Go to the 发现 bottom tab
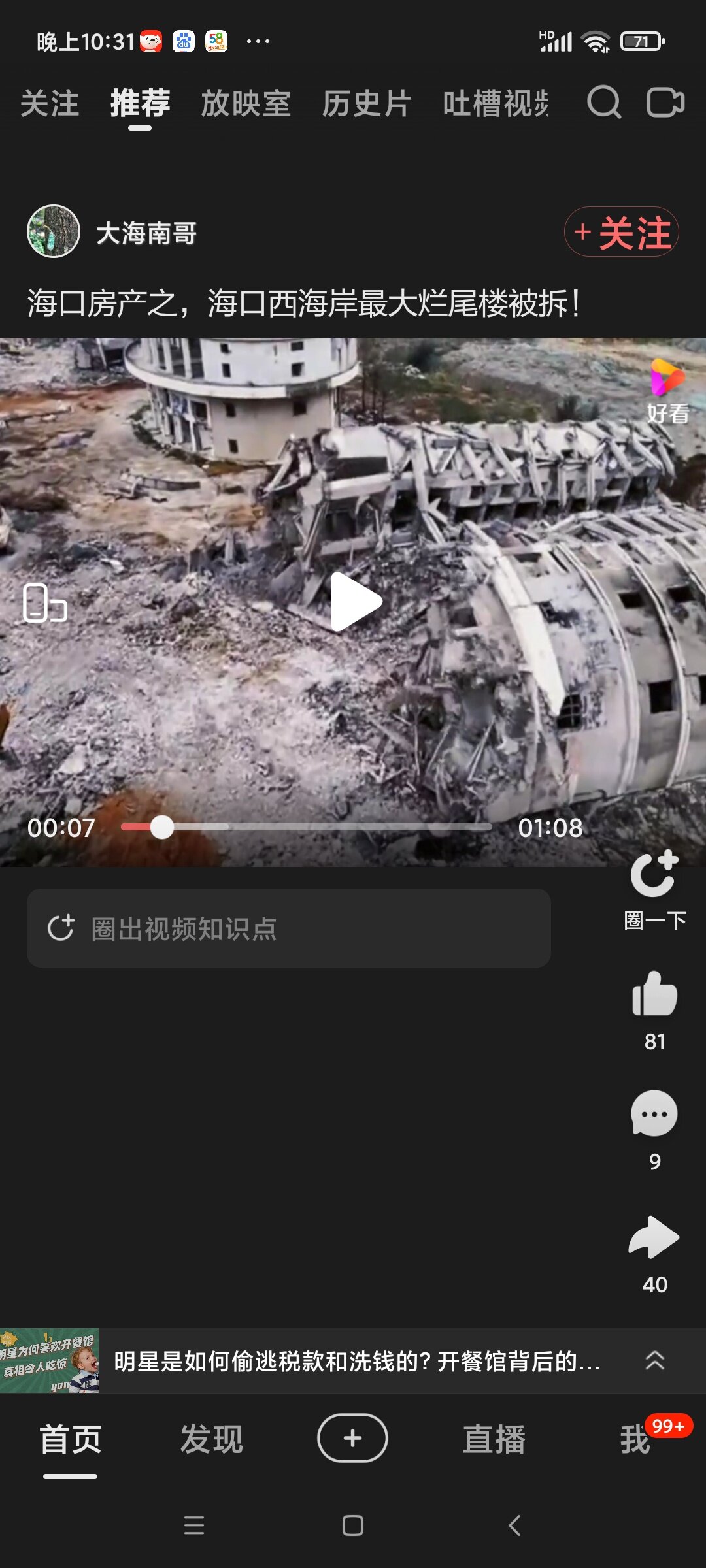Viewport: 706px width, 1568px height. click(211, 1439)
